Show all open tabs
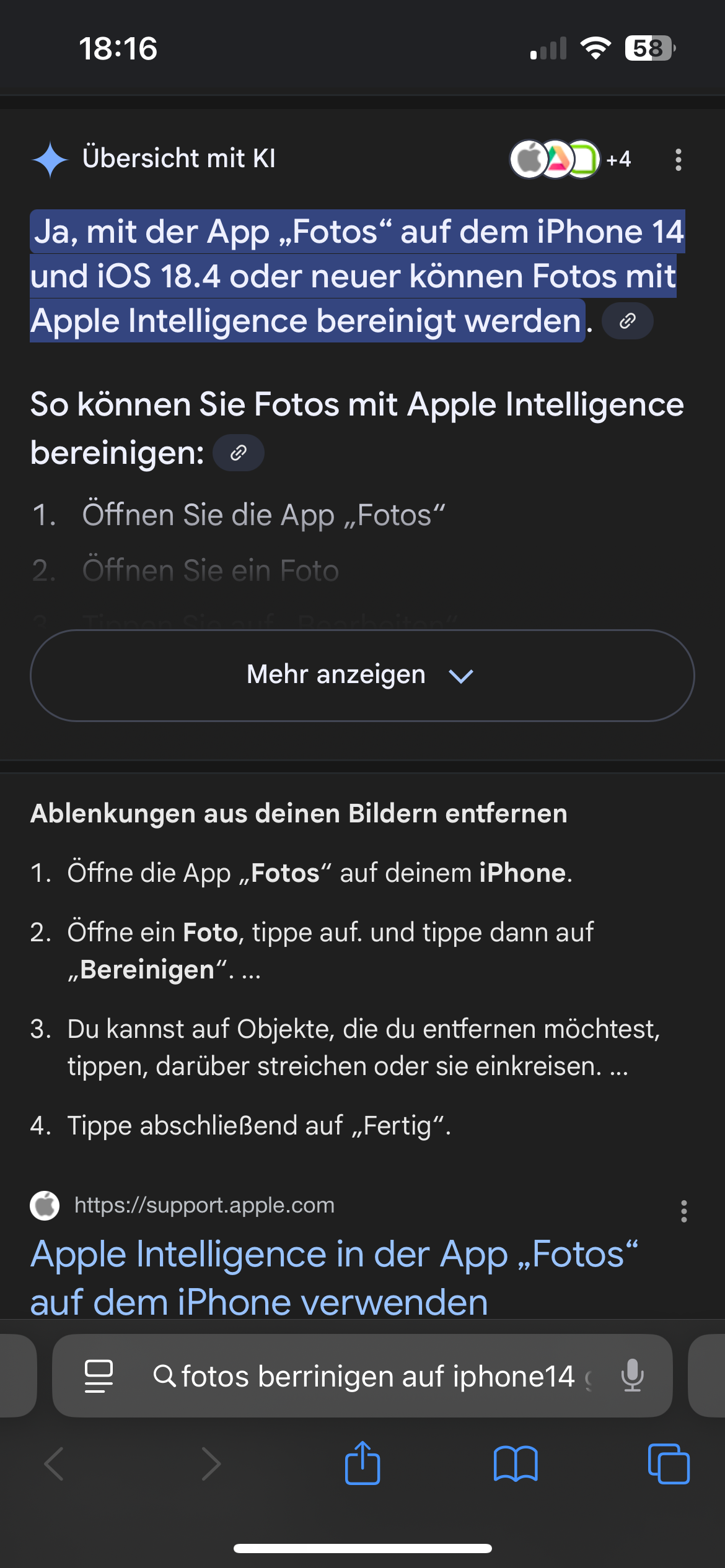Screen dimensions: 725x1568 pos(669,1464)
